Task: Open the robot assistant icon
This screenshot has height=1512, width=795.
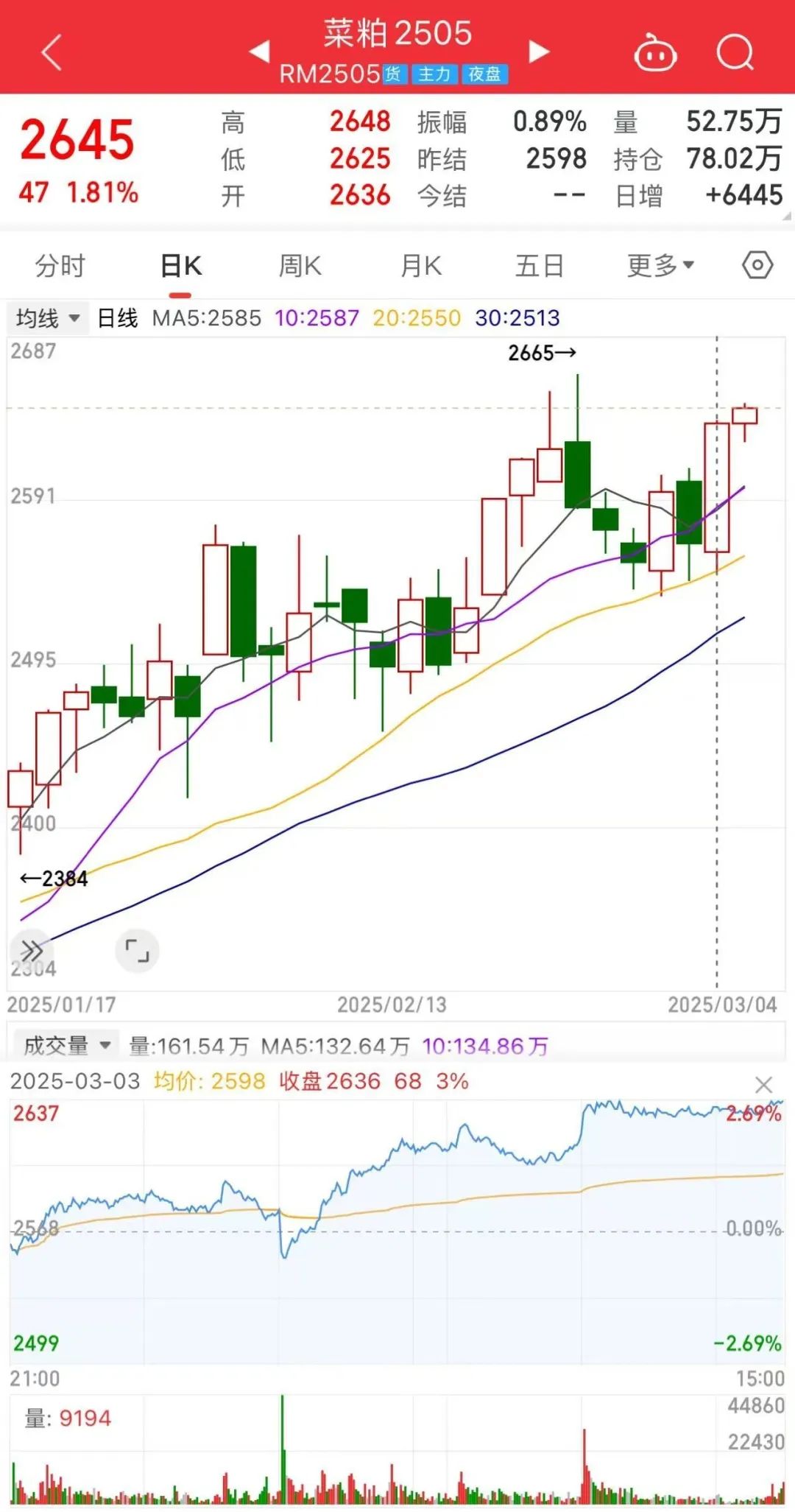Action: [655, 53]
